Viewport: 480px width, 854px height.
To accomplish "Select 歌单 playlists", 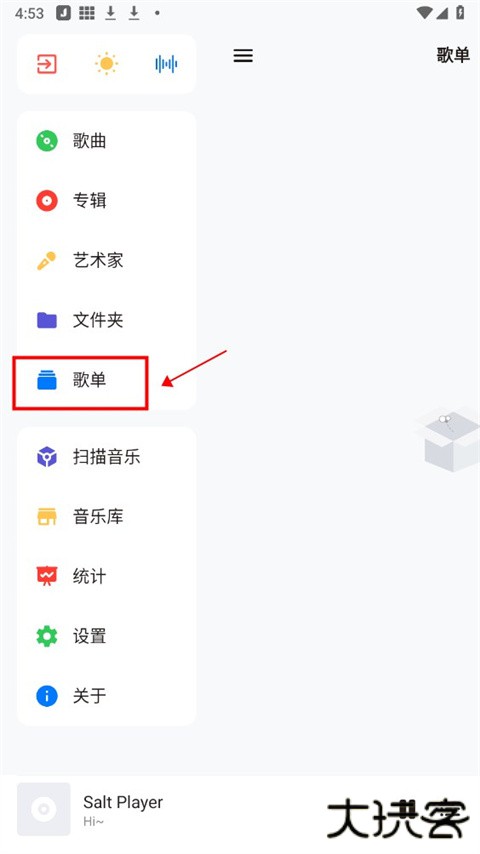I will [107, 380].
